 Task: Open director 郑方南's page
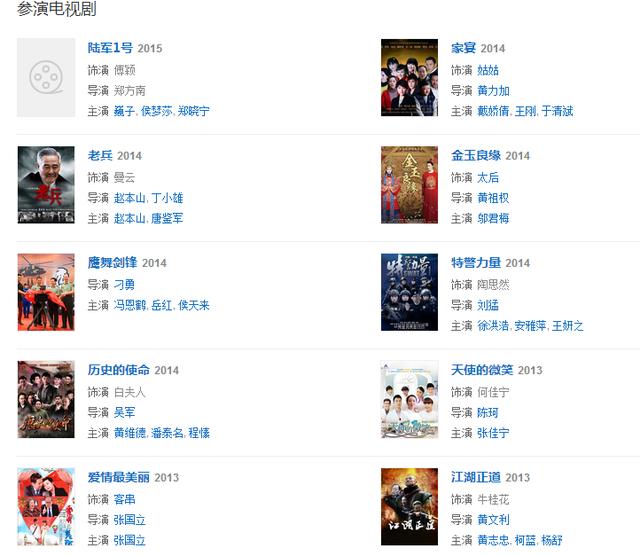[130, 90]
